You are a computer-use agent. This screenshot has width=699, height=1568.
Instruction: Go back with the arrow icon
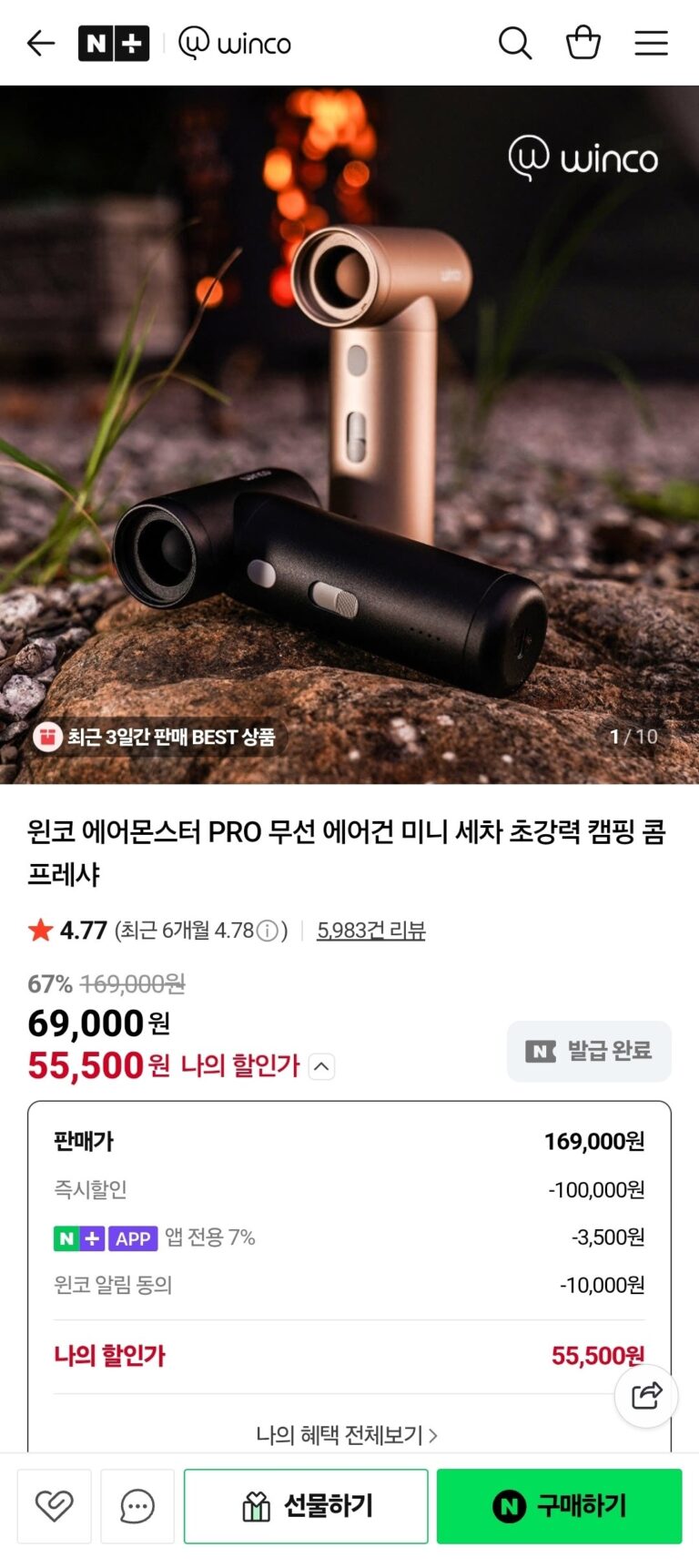point(41,43)
